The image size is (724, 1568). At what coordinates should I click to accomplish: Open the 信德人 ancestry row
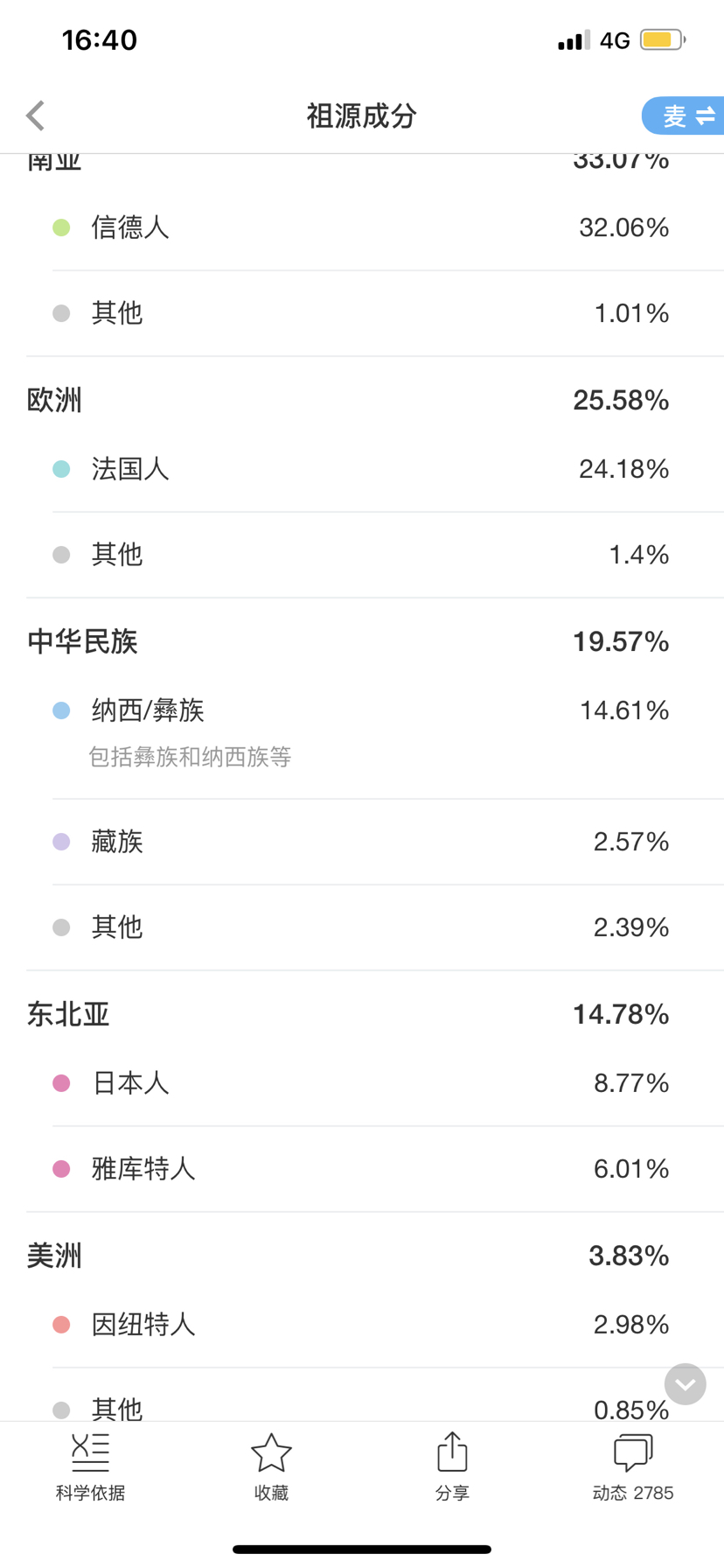click(x=362, y=227)
